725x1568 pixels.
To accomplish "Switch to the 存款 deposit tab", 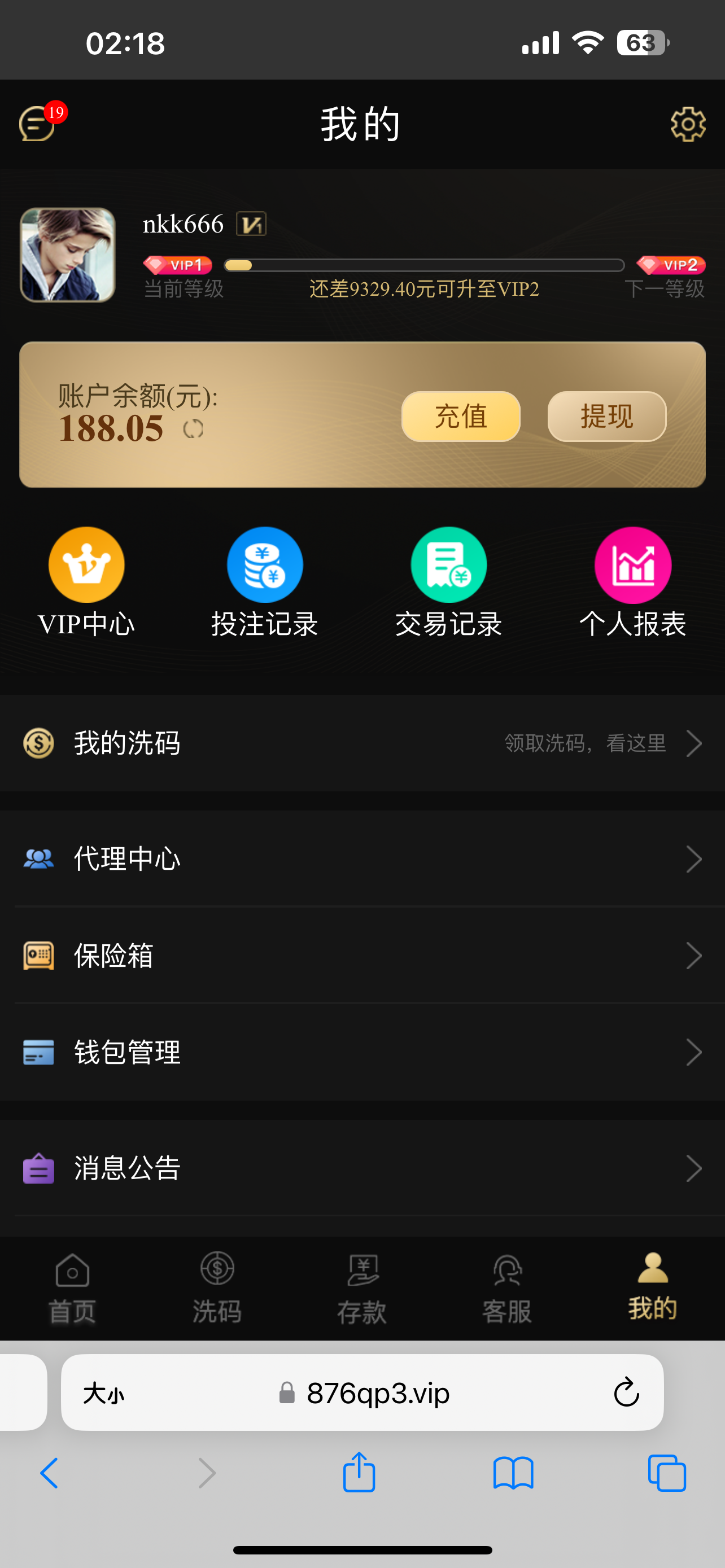I will click(x=362, y=1288).
